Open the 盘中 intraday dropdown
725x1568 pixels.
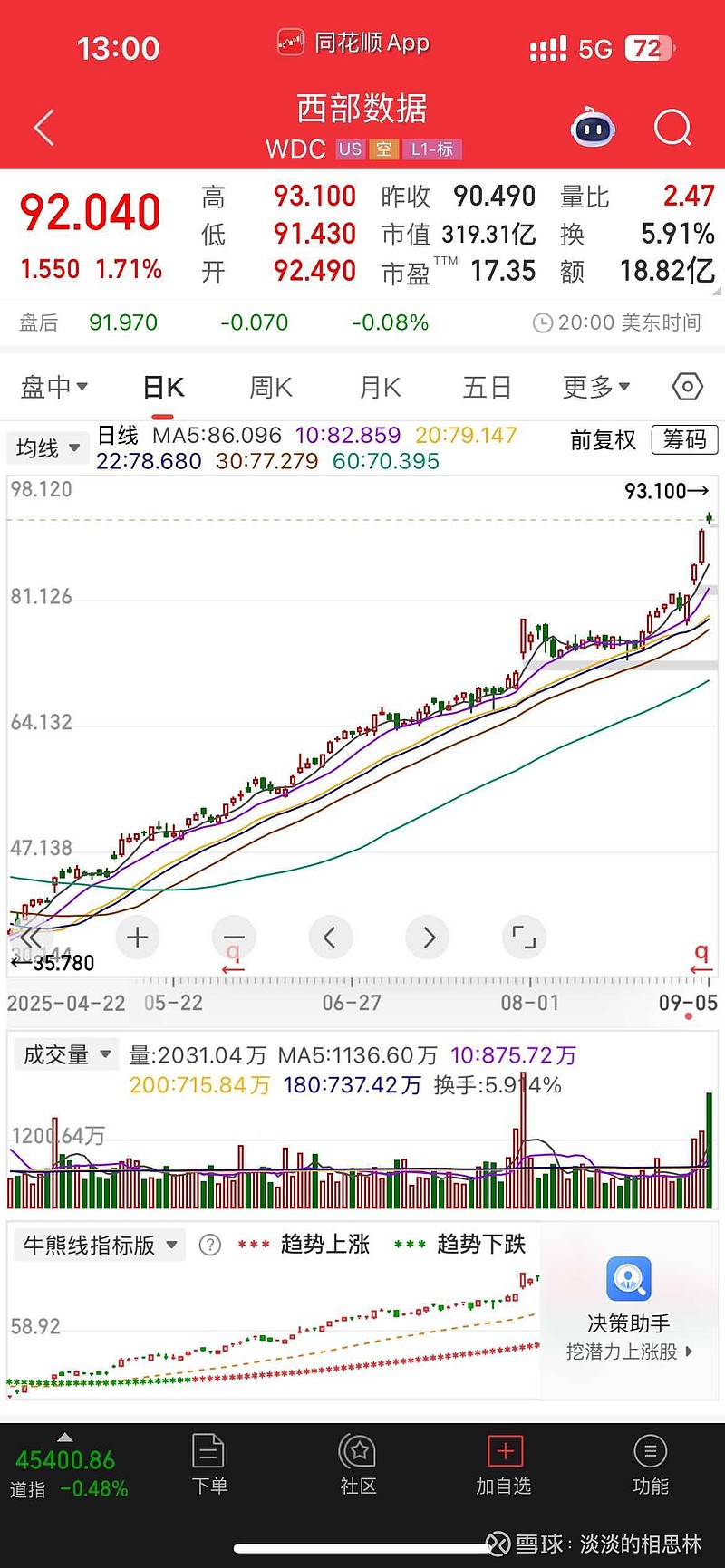pos(53,388)
